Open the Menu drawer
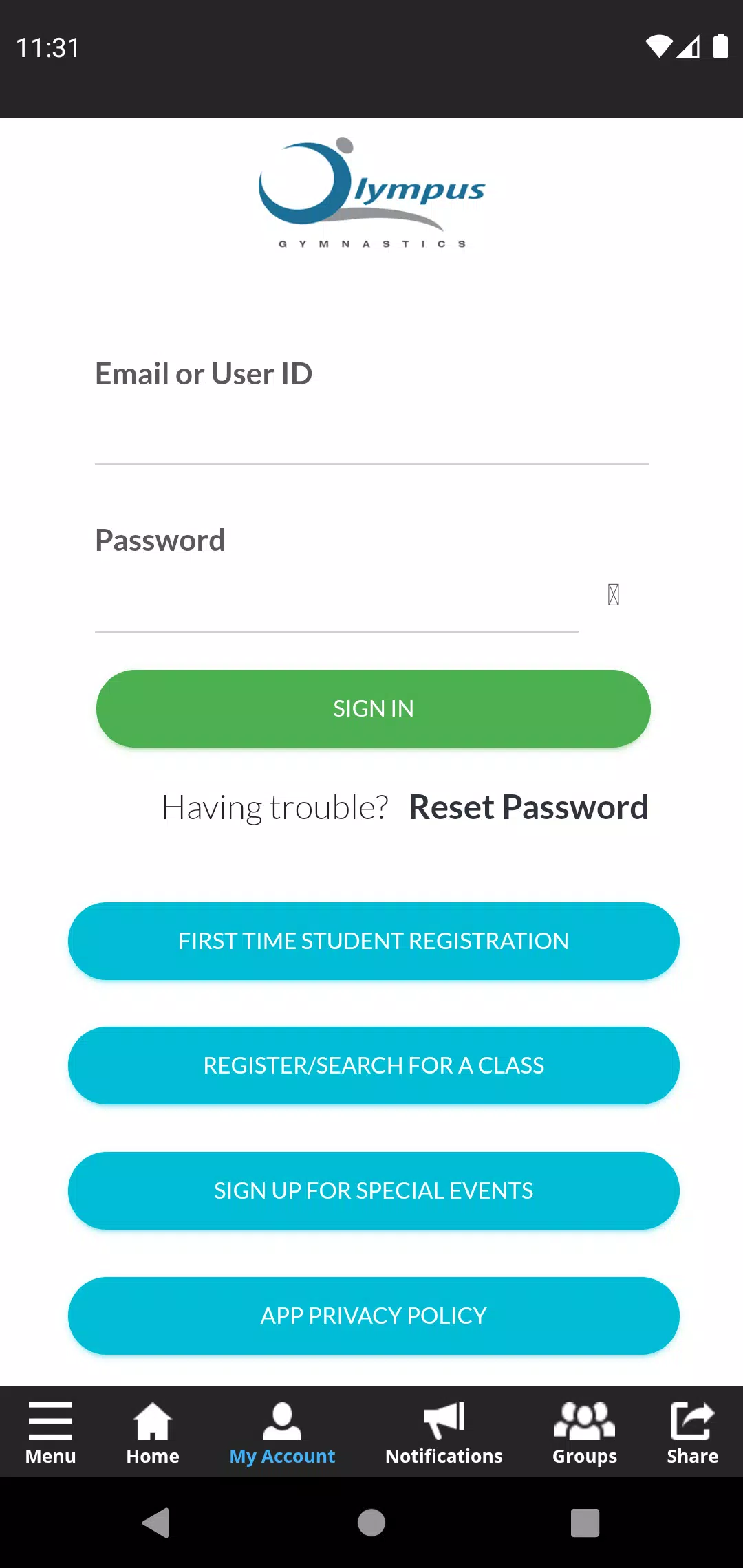This screenshot has height=1568, width=743. tap(50, 1433)
